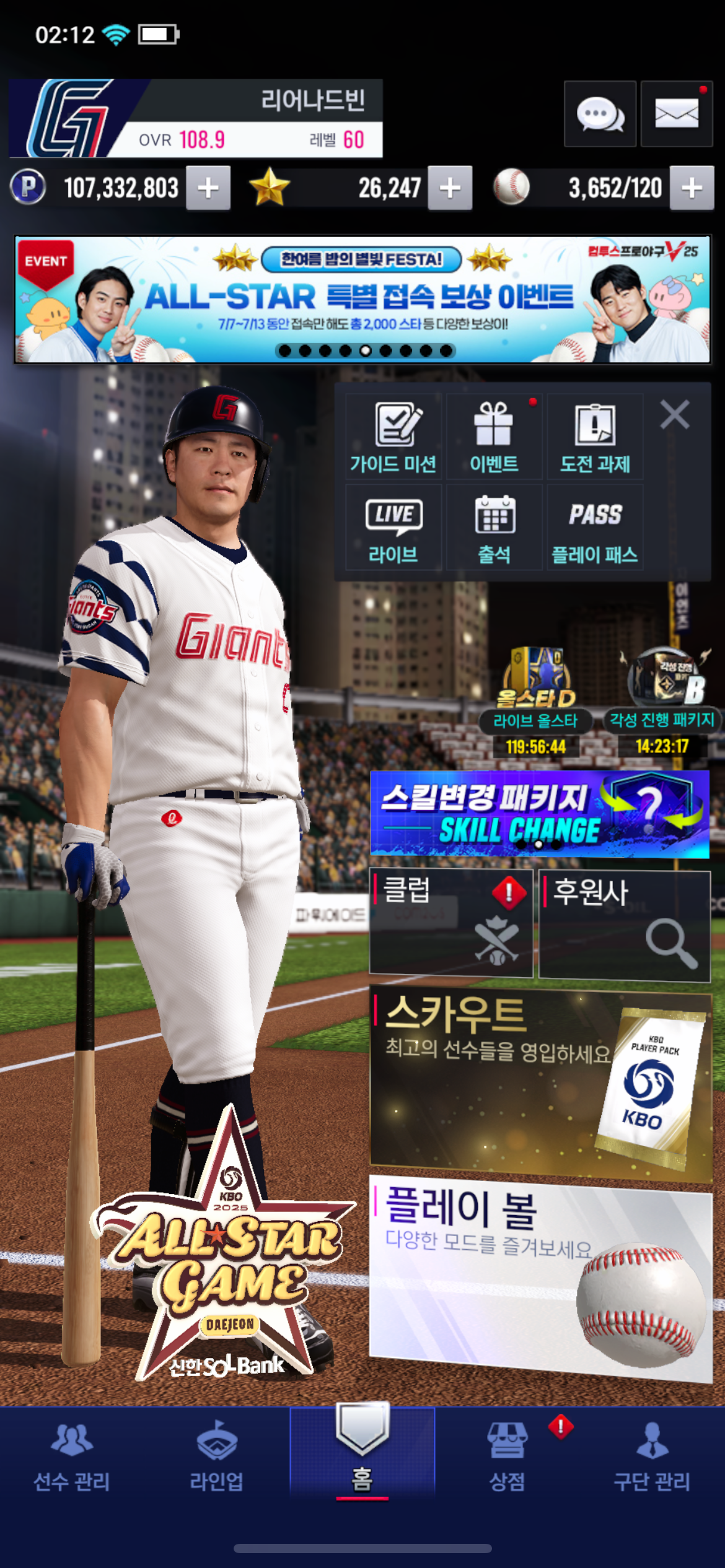This screenshot has width=725, height=1568.
Task: Open the 스카우트 card
Action: (x=541, y=1081)
